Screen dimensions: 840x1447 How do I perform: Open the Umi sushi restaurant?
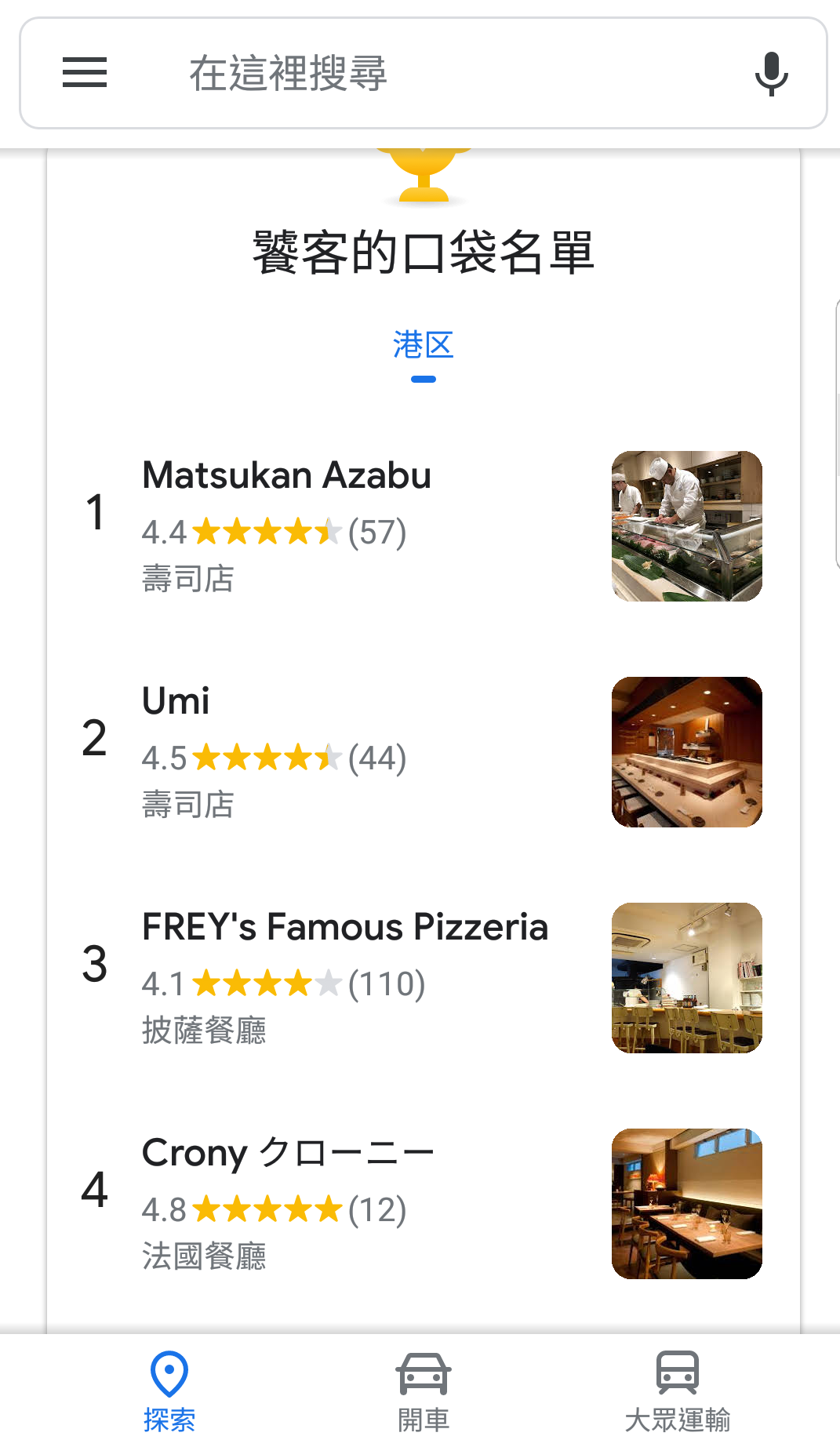(x=424, y=752)
